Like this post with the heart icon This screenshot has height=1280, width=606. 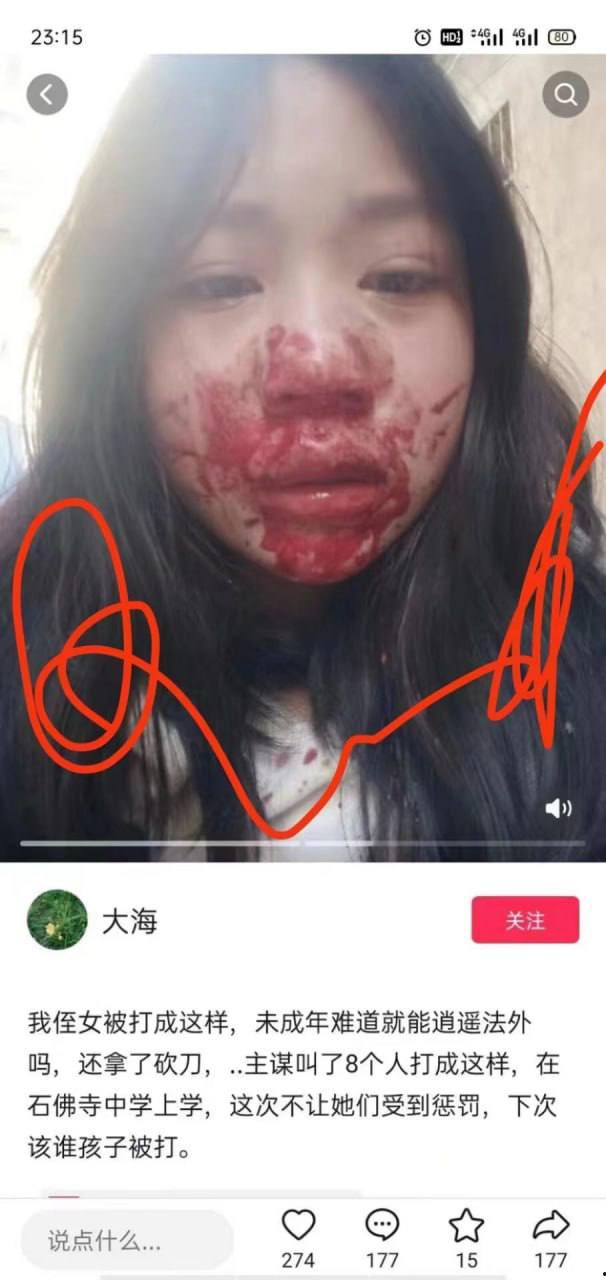coord(298,1226)
